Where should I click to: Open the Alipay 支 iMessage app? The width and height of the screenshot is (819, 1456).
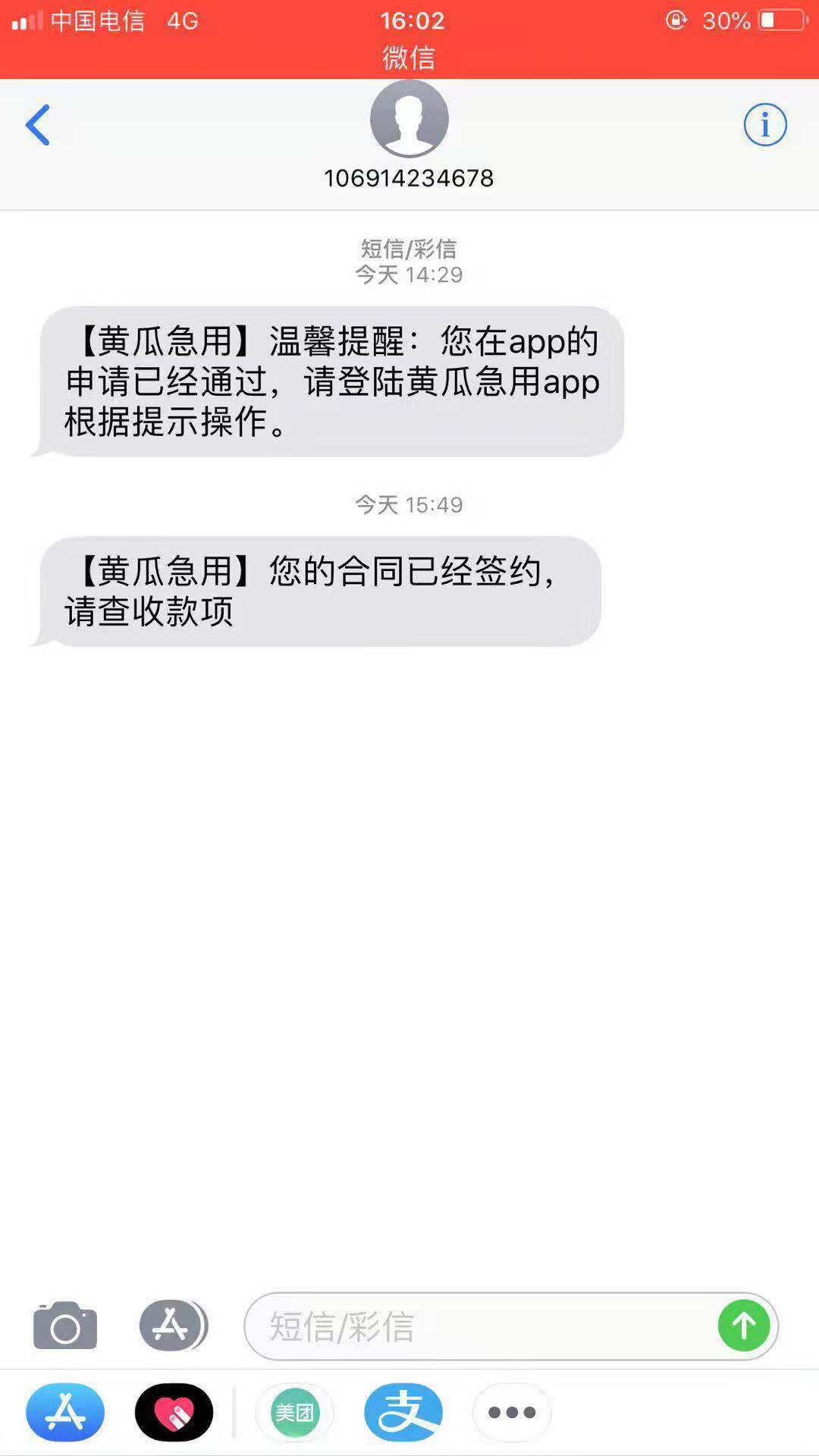tap(403, 1412)
